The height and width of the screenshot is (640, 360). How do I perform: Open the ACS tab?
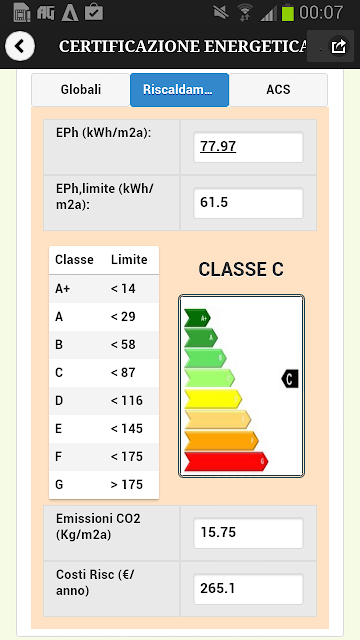pos(278,90)
